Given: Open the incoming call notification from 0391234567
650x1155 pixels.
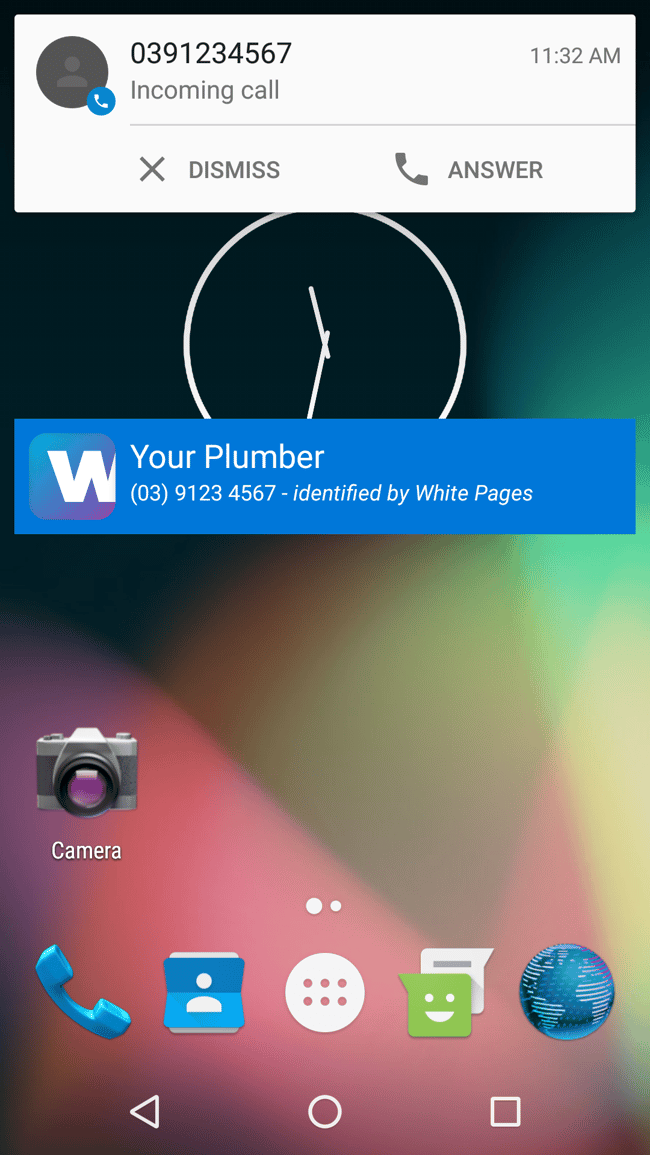Looking at the screenshot, I should tap(325, 70).
